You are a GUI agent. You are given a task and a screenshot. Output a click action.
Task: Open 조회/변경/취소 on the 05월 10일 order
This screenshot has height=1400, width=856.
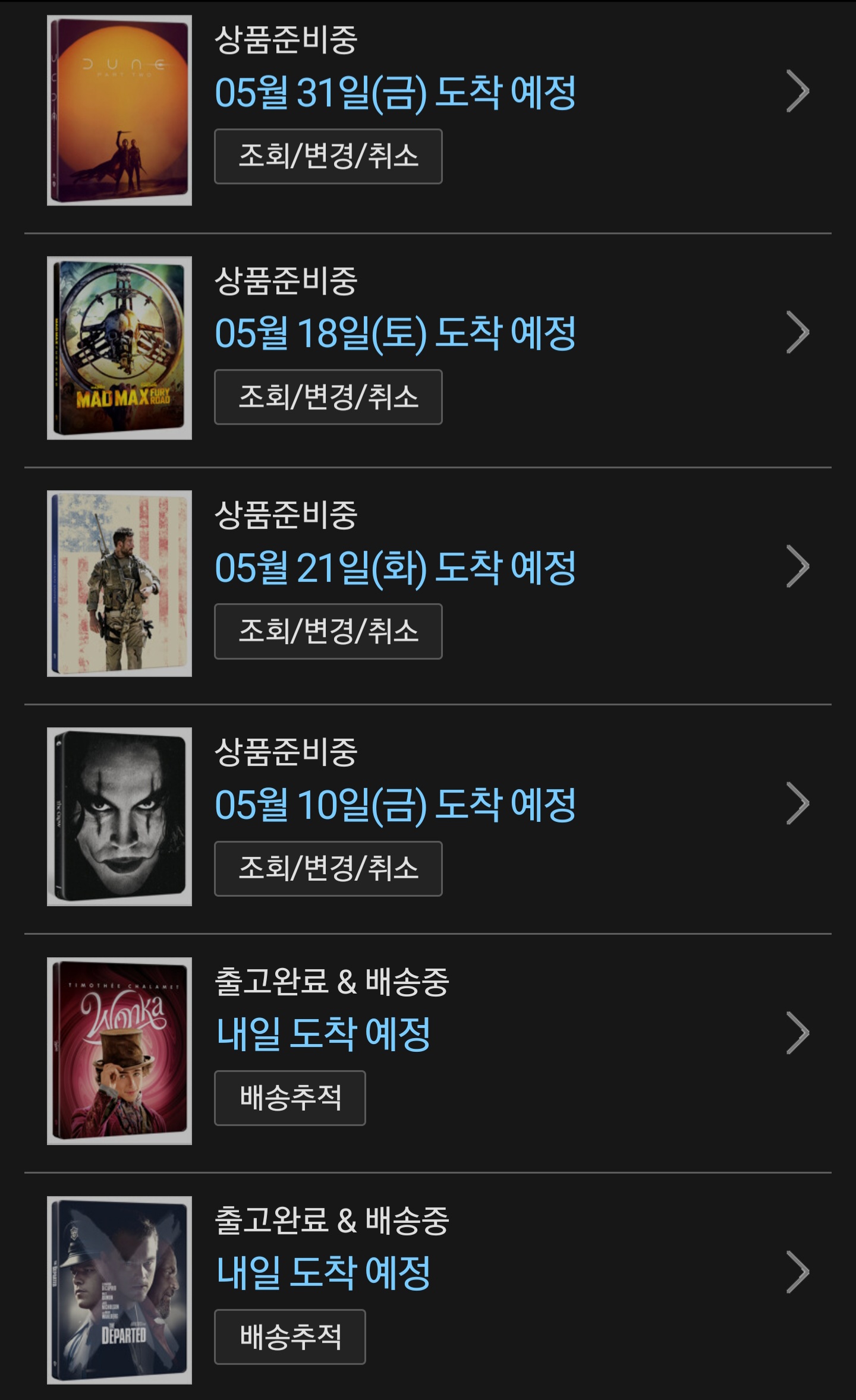328,868
